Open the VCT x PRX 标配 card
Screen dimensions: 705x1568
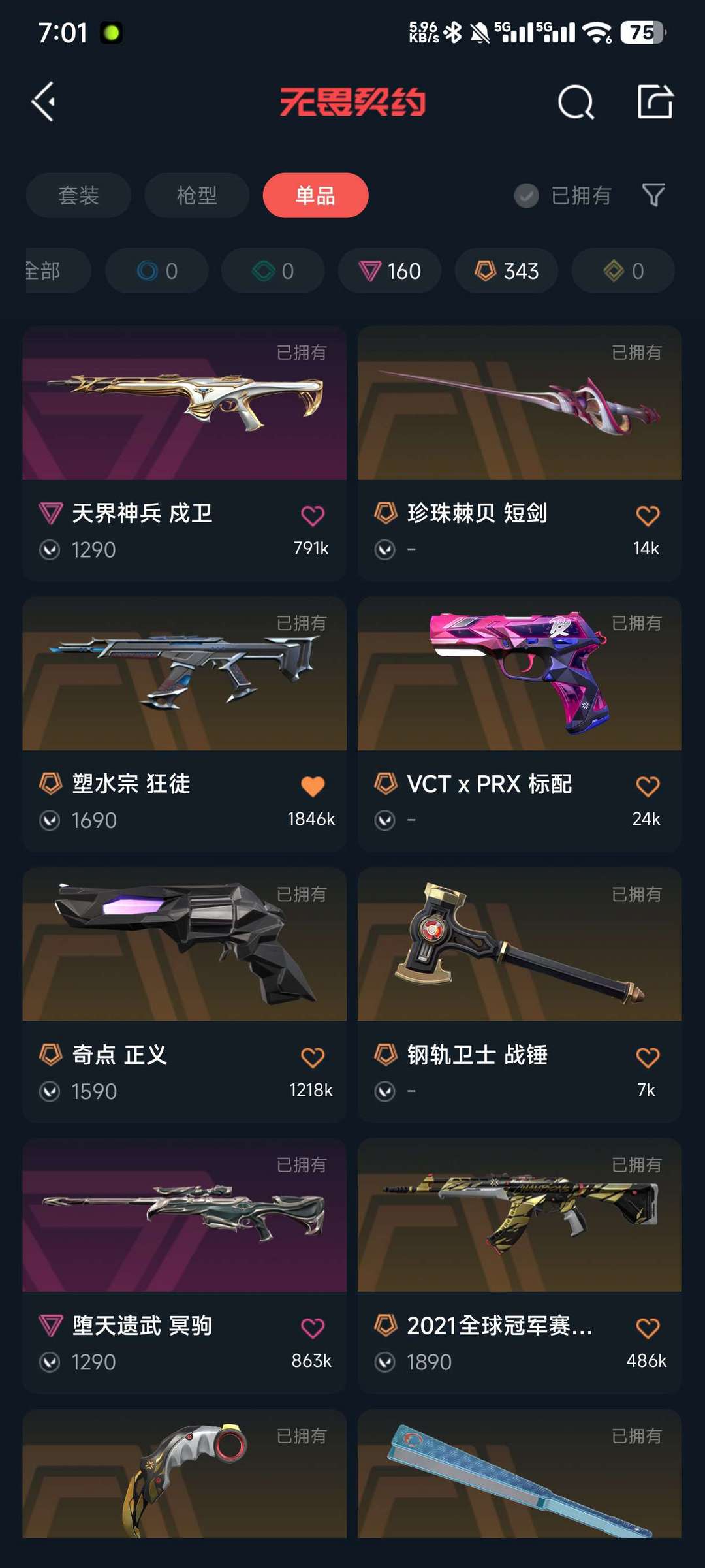pyautogui.click(x=520, y=724)
